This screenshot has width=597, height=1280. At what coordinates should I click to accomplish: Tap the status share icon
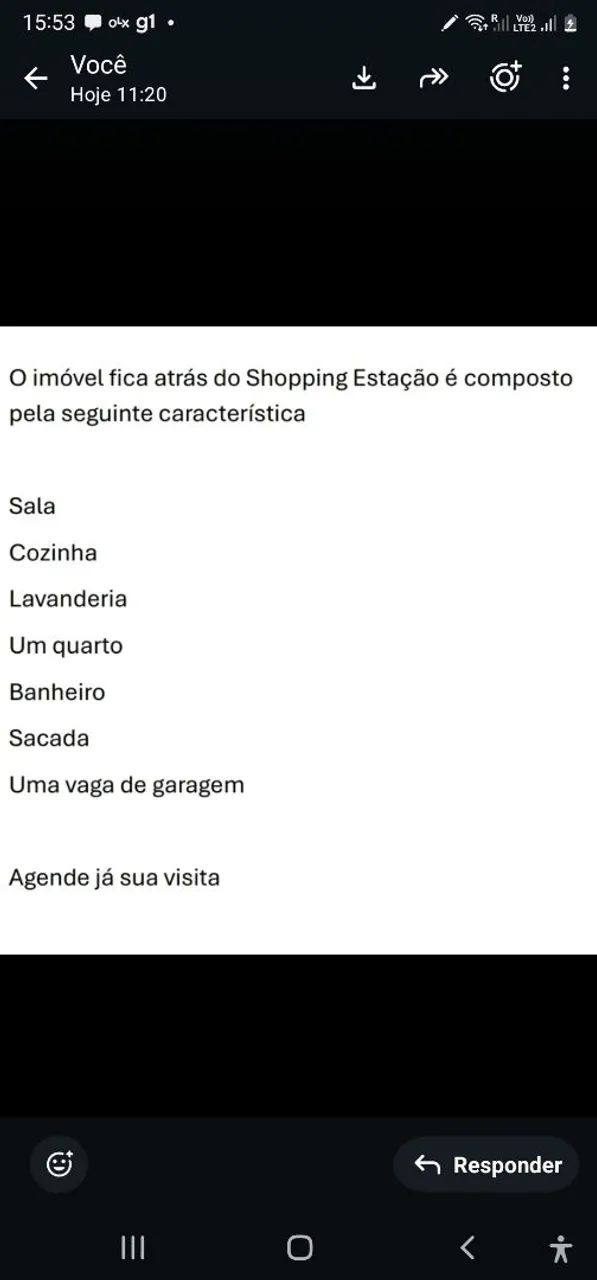point(505,77)
